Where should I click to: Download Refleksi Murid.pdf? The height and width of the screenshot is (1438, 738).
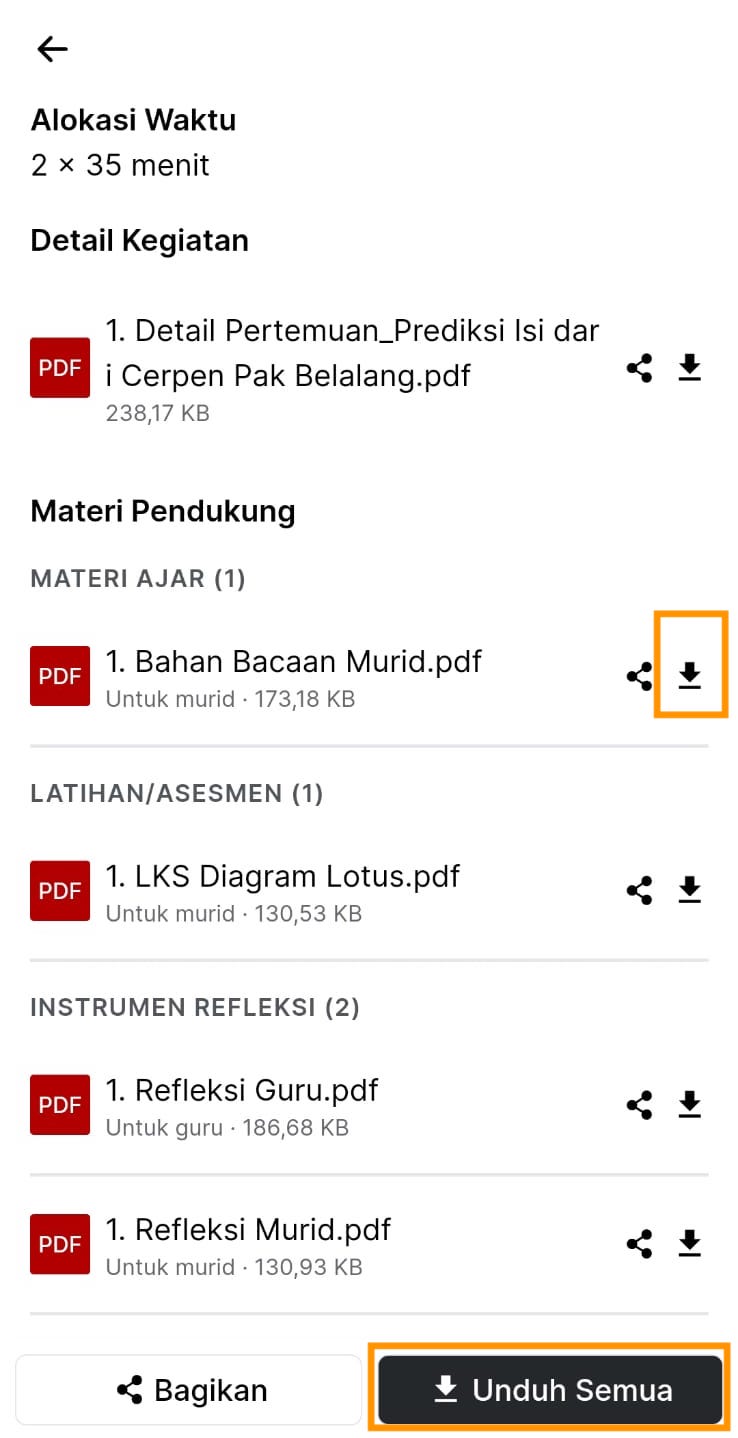(689, 1244)
